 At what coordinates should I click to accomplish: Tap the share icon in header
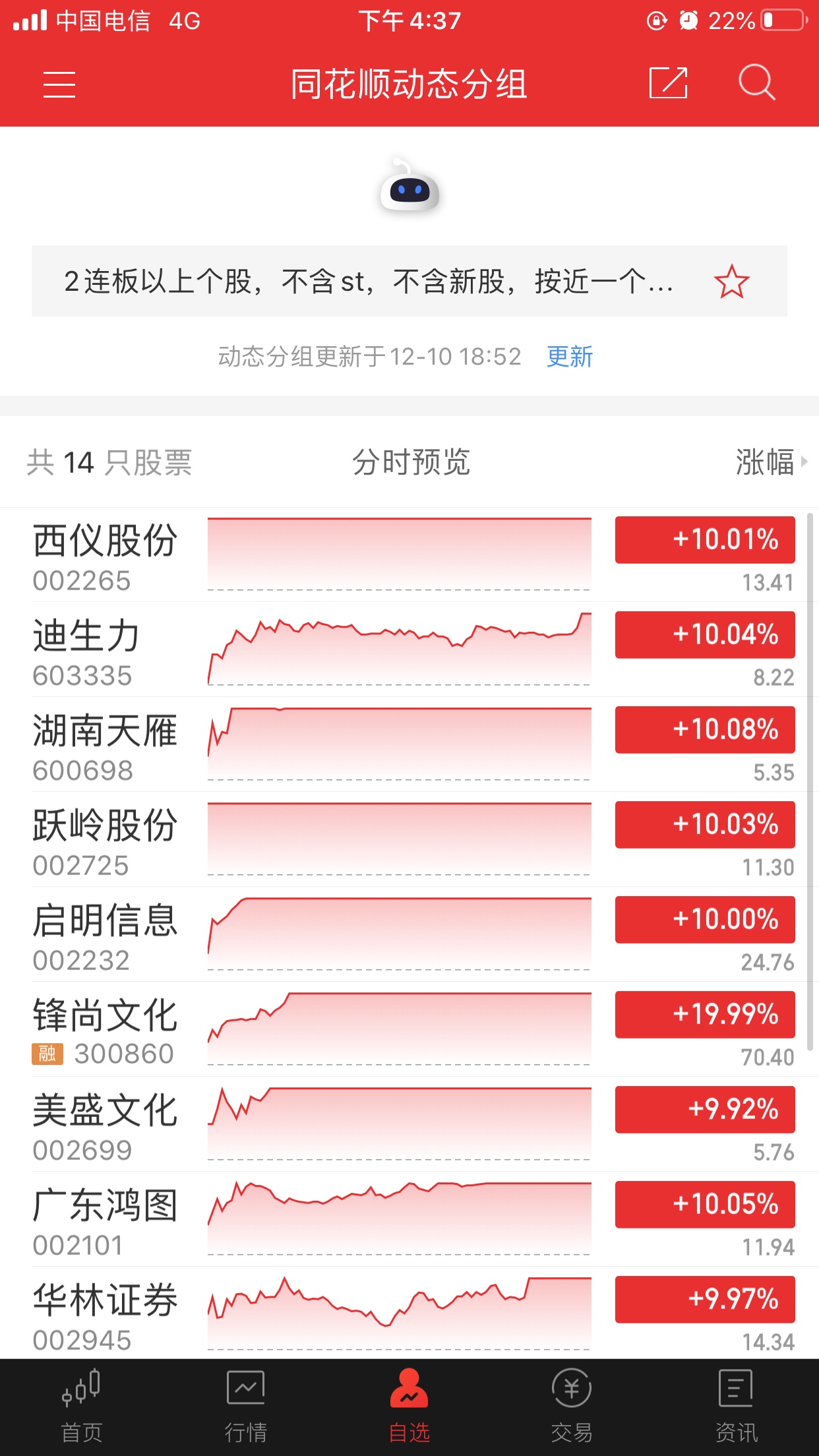point(669,83)
